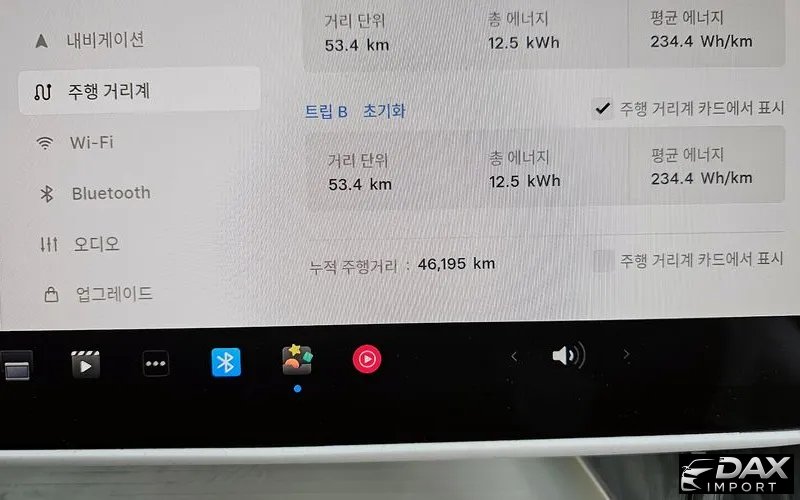Open Wi-Fi settings

tap(90, 143)
